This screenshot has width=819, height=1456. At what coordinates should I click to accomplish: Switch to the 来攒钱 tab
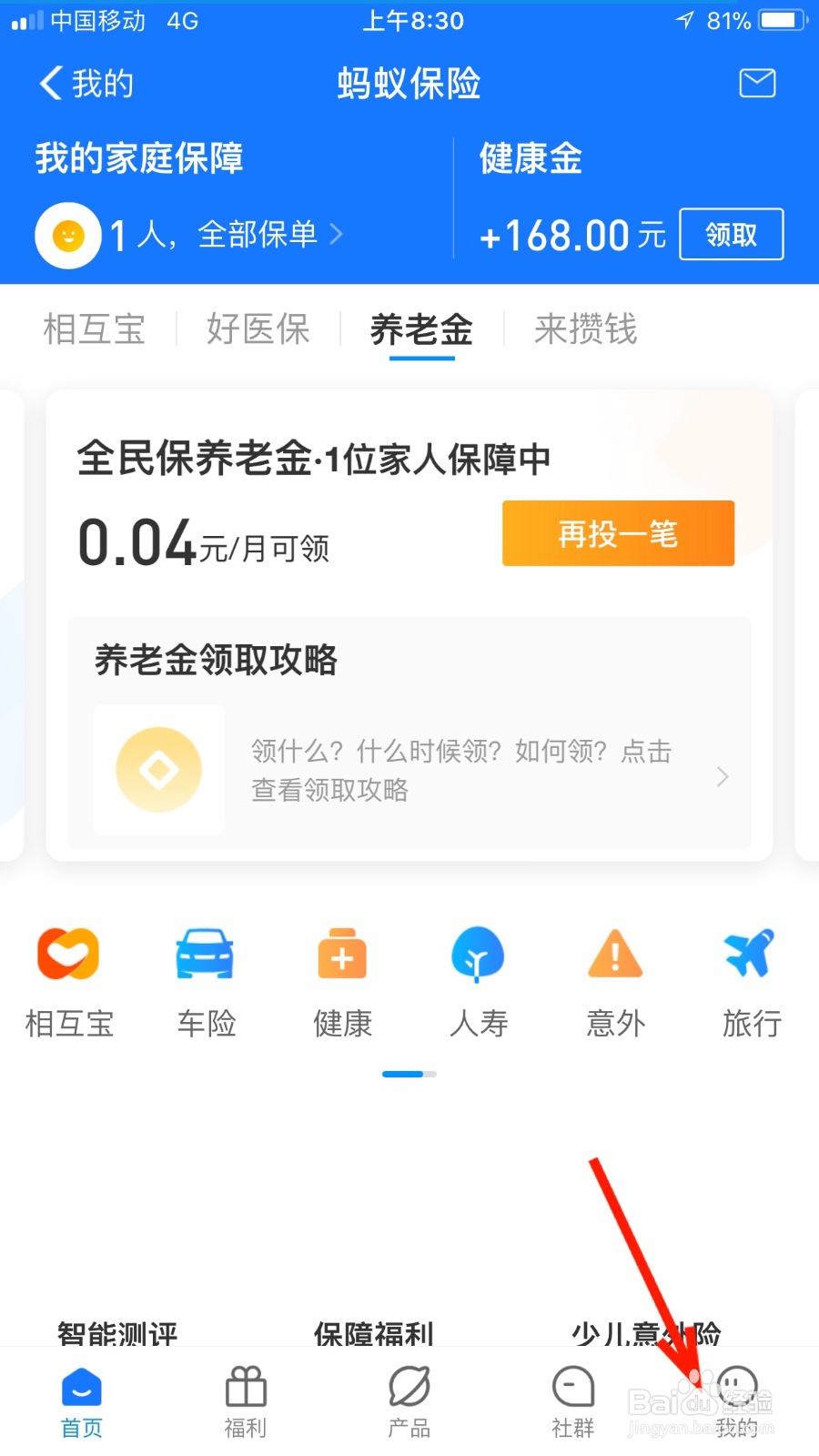pyautogui.click(x=585, y=329)
